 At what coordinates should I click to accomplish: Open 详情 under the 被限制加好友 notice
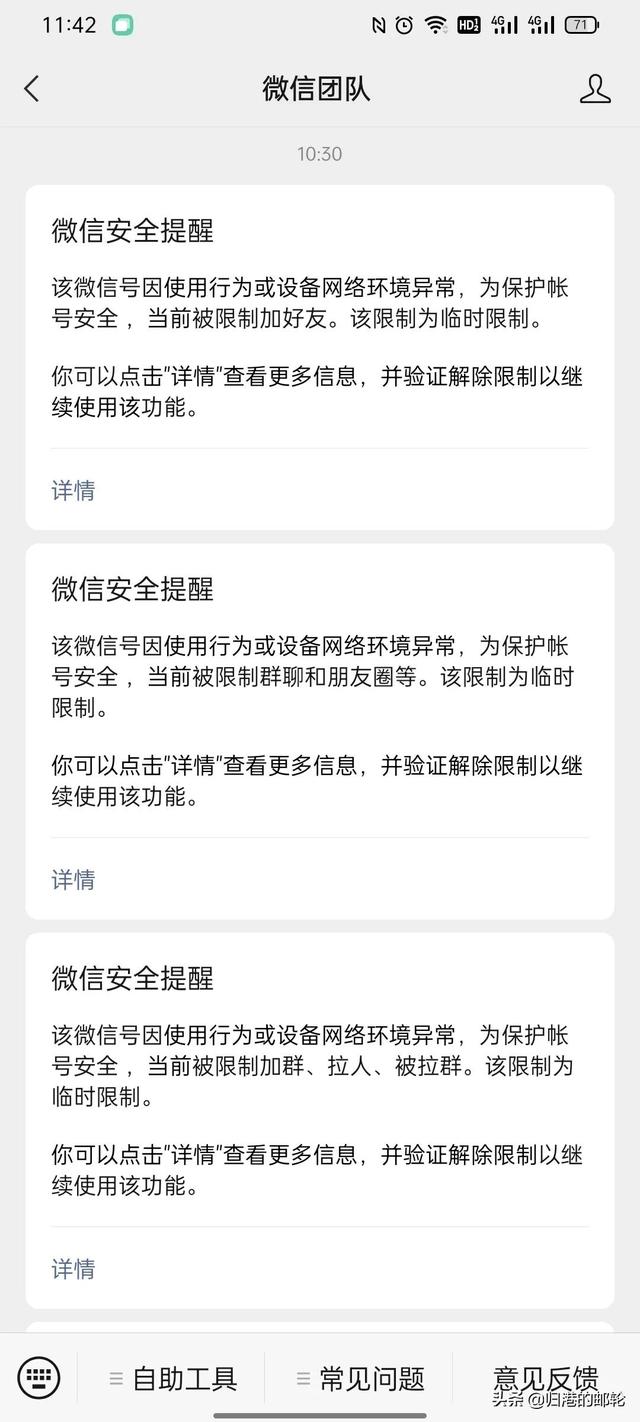(x=73, y=490)
